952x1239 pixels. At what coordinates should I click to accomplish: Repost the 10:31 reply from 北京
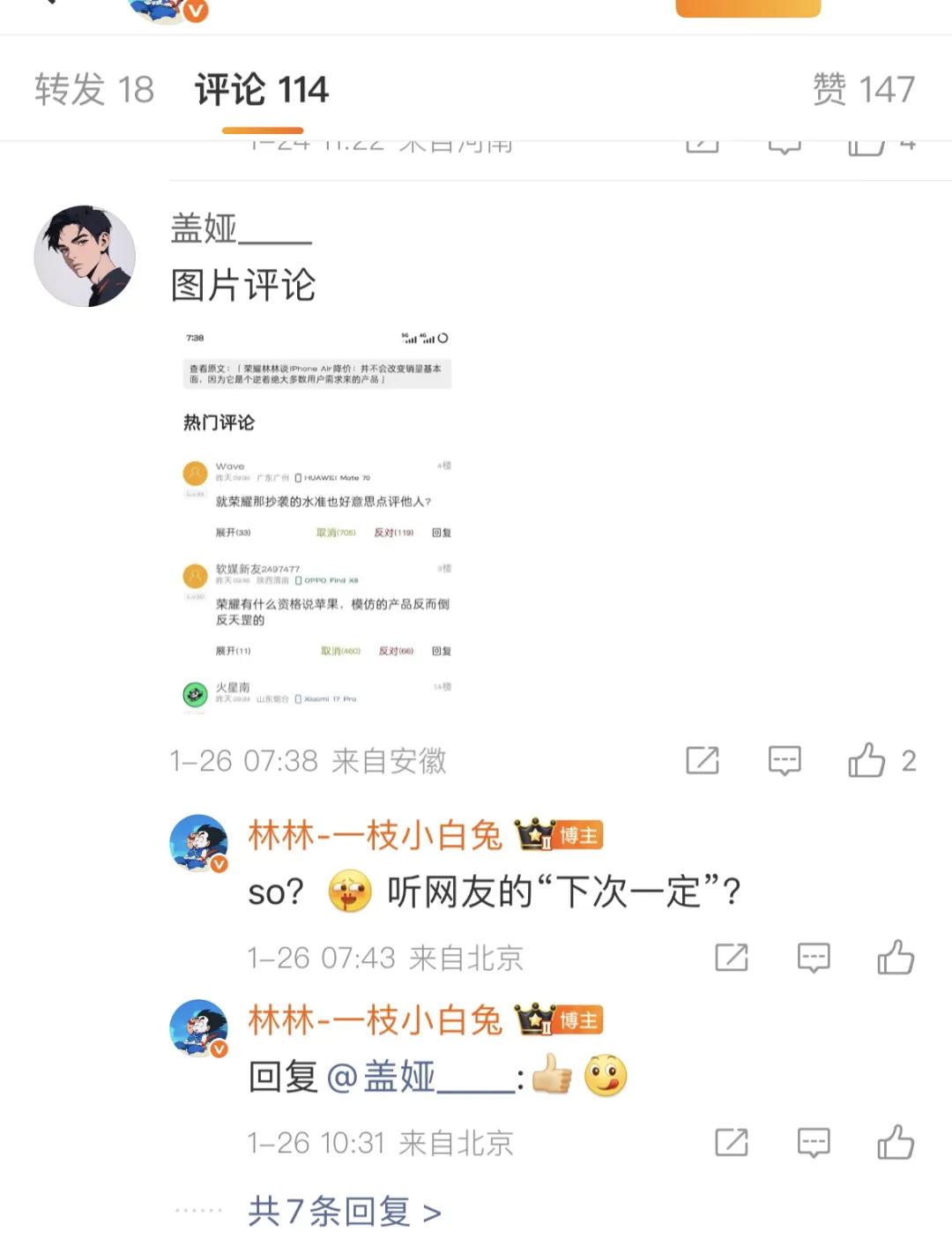point(732,1143)
